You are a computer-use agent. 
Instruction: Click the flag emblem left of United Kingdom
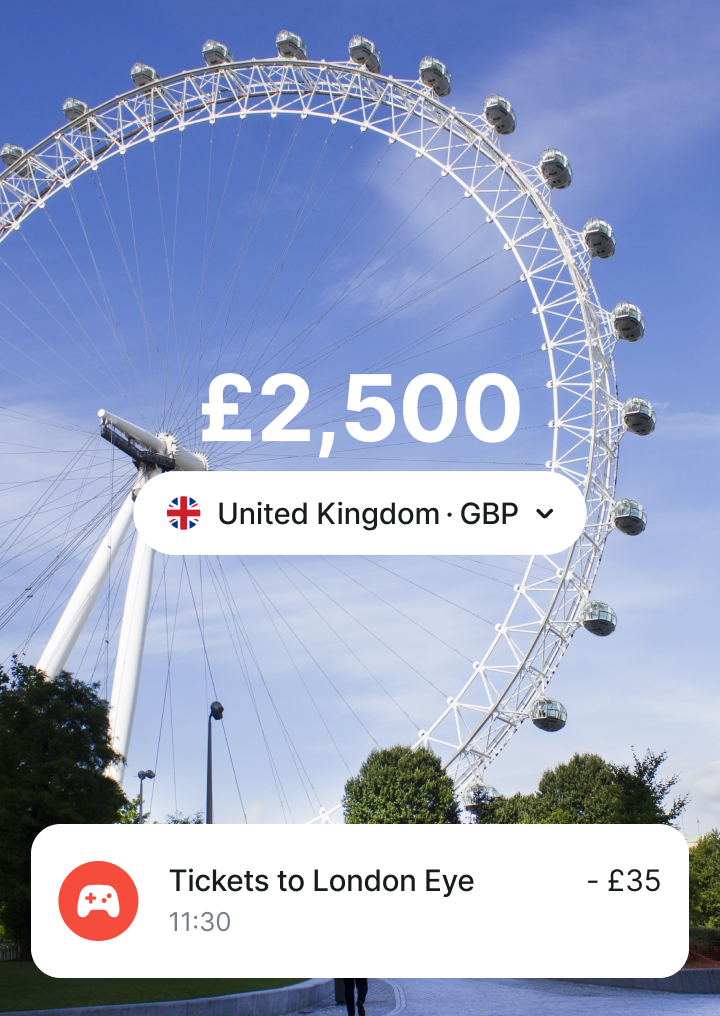pos(181,513)
